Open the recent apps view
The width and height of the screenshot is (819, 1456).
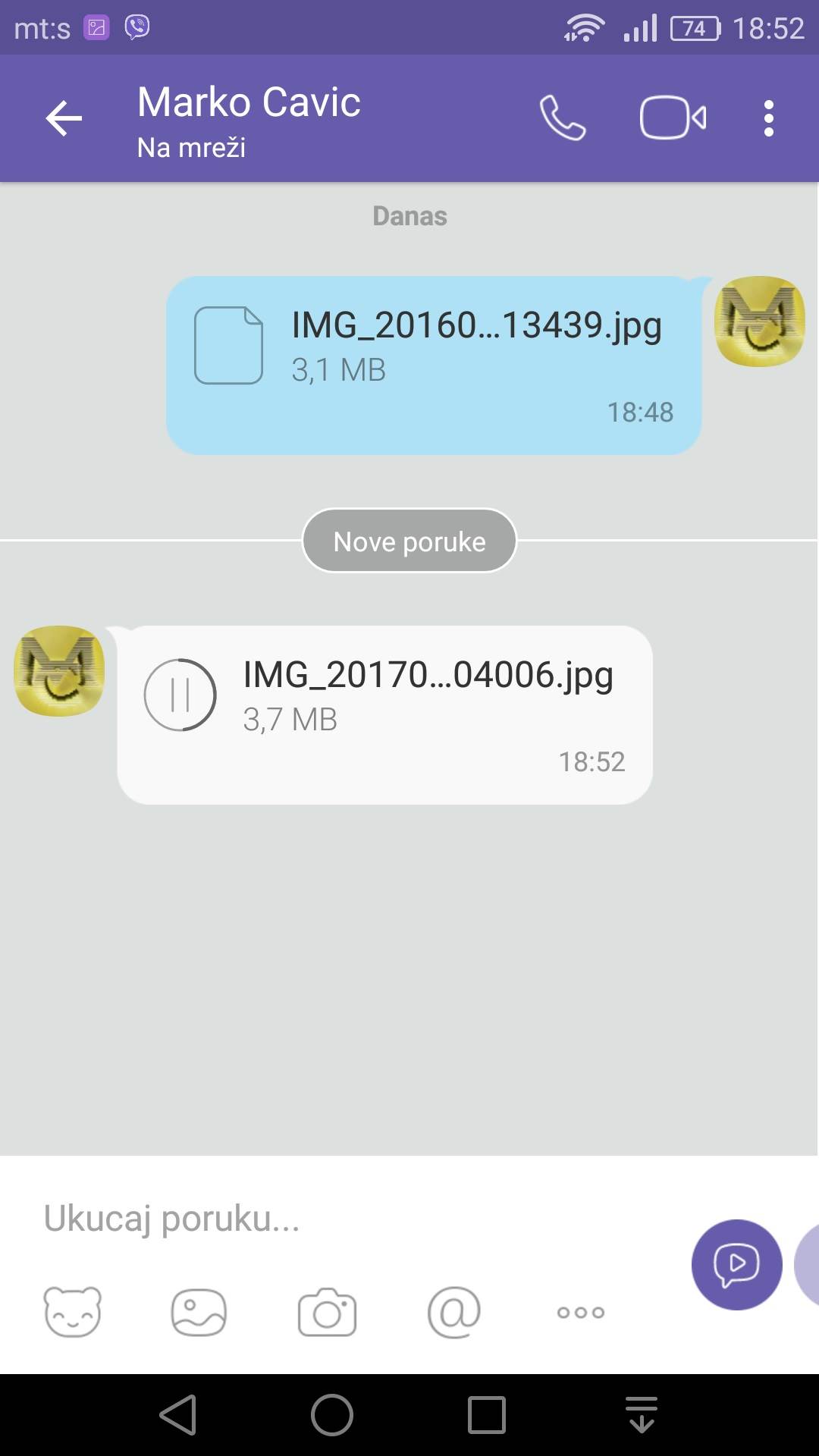486,1415
